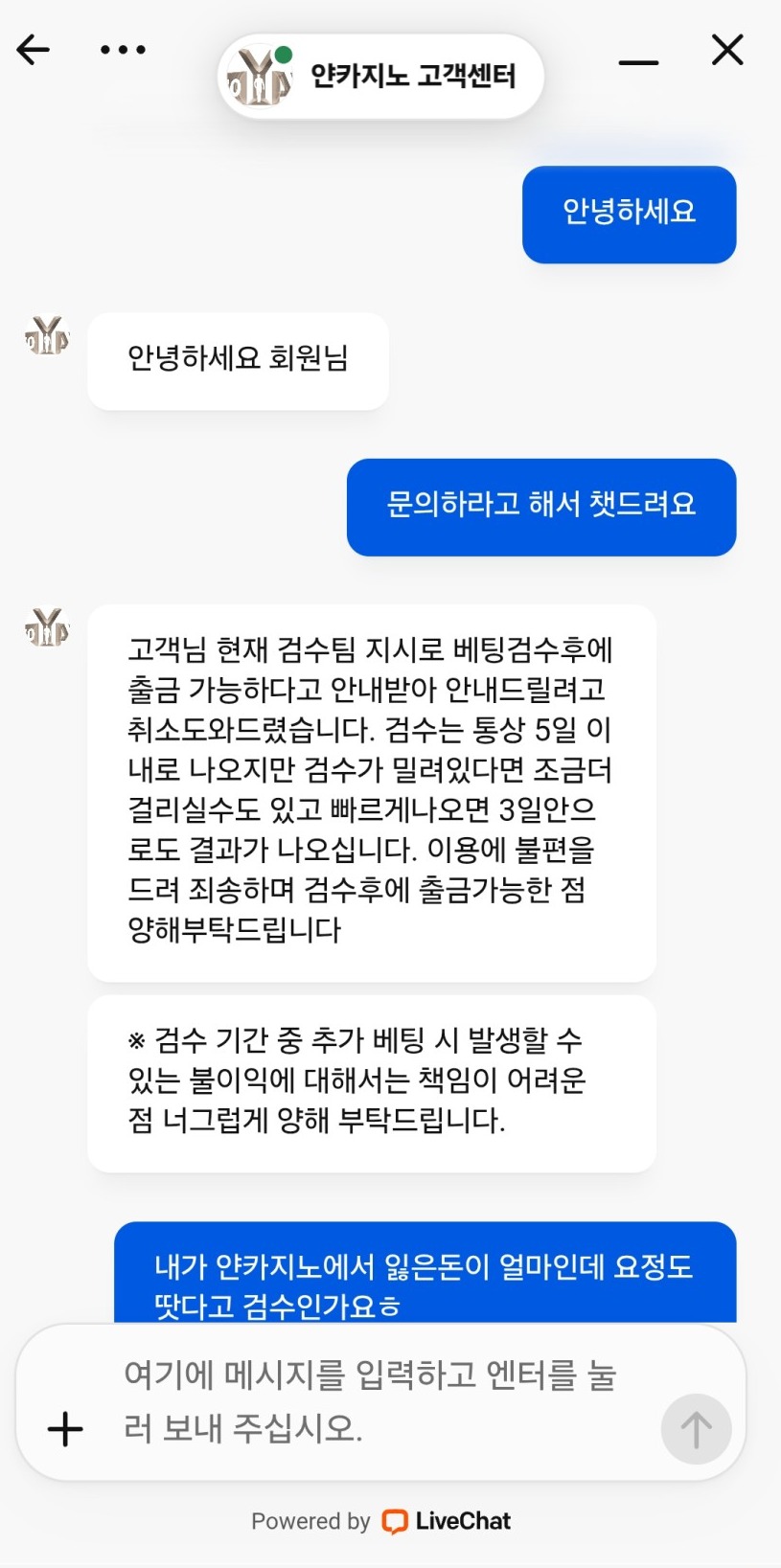
Task: Send the message with arrow button
Action: click(696, 1429)
